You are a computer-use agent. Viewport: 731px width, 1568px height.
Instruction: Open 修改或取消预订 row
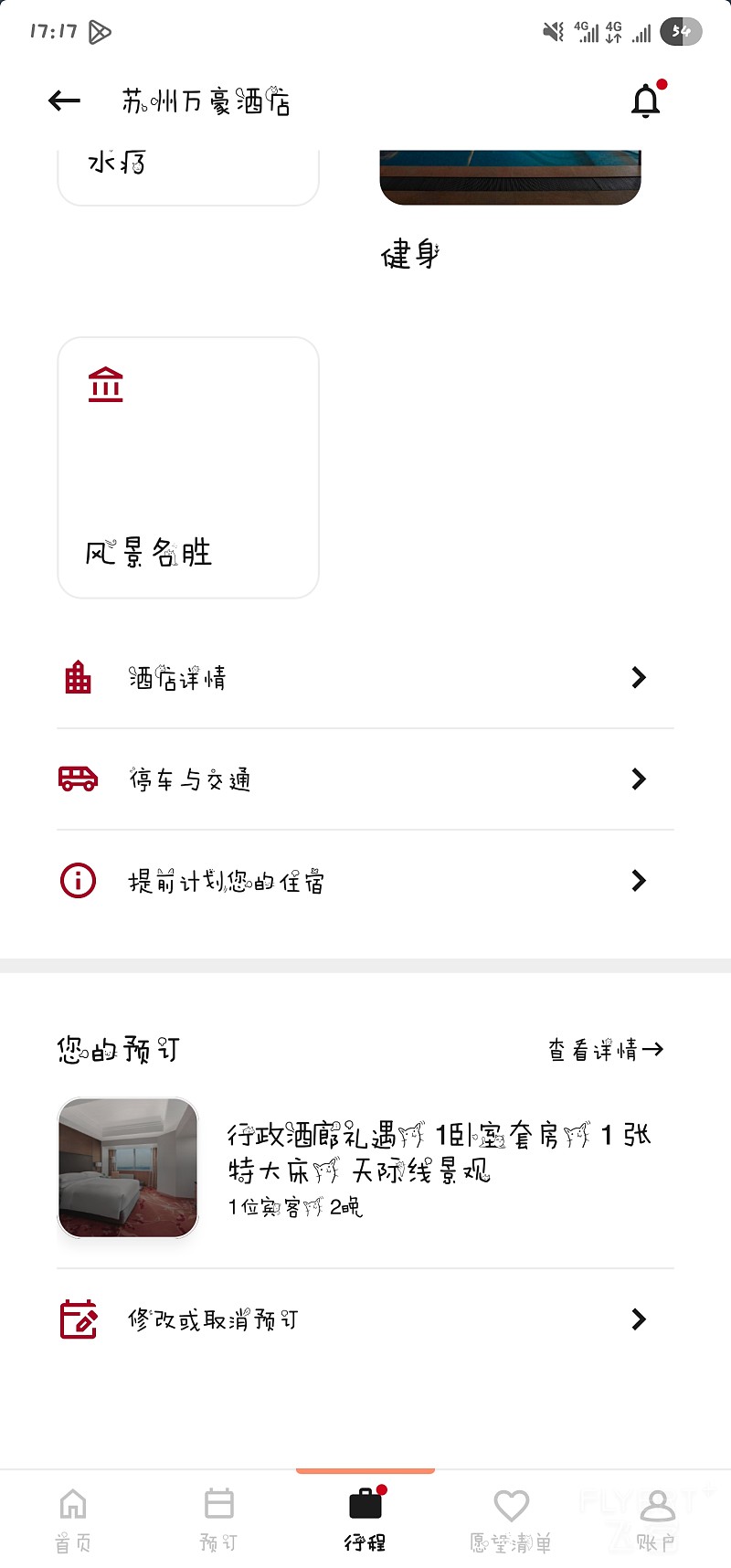click(x=365, y=1319)
